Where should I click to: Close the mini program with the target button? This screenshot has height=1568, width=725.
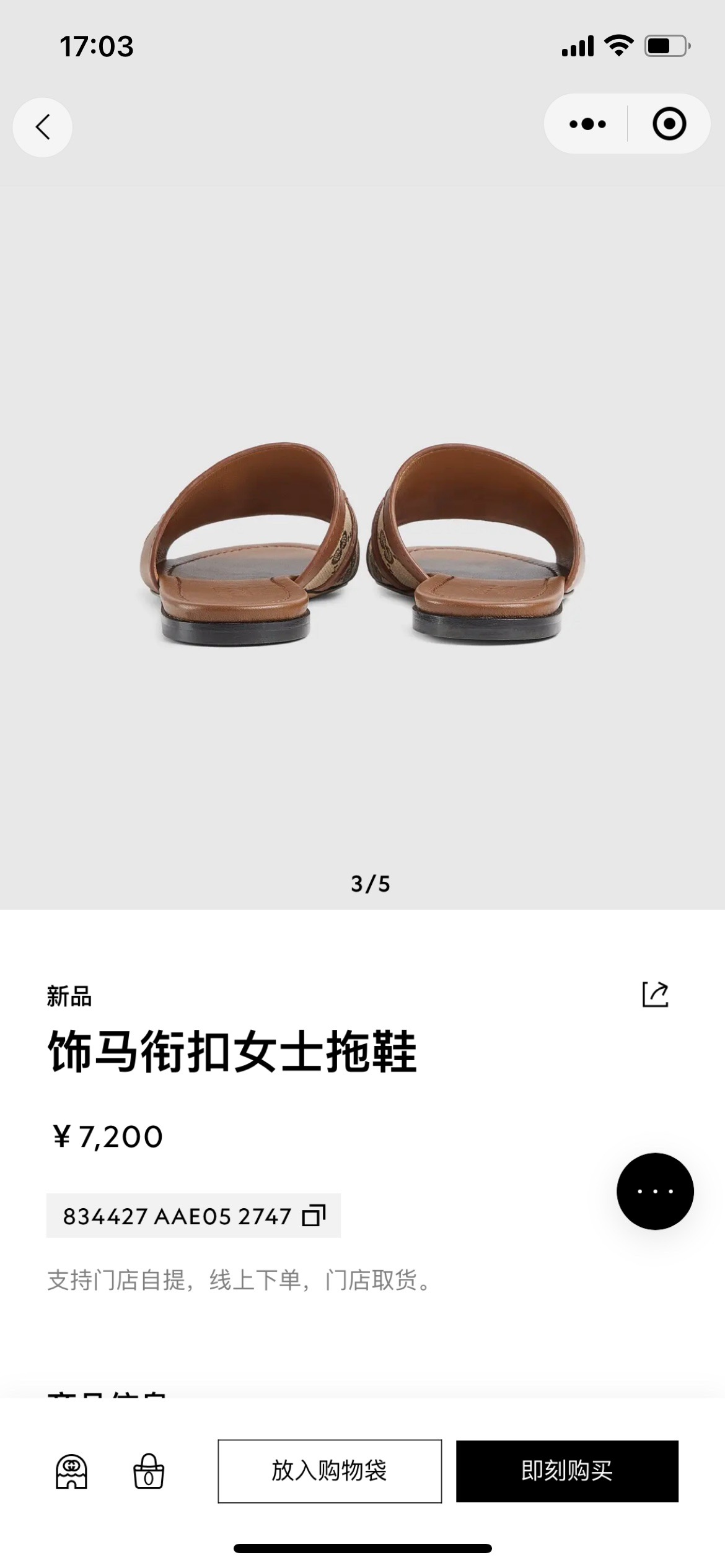pyautogui.click(x=669, y=124)
